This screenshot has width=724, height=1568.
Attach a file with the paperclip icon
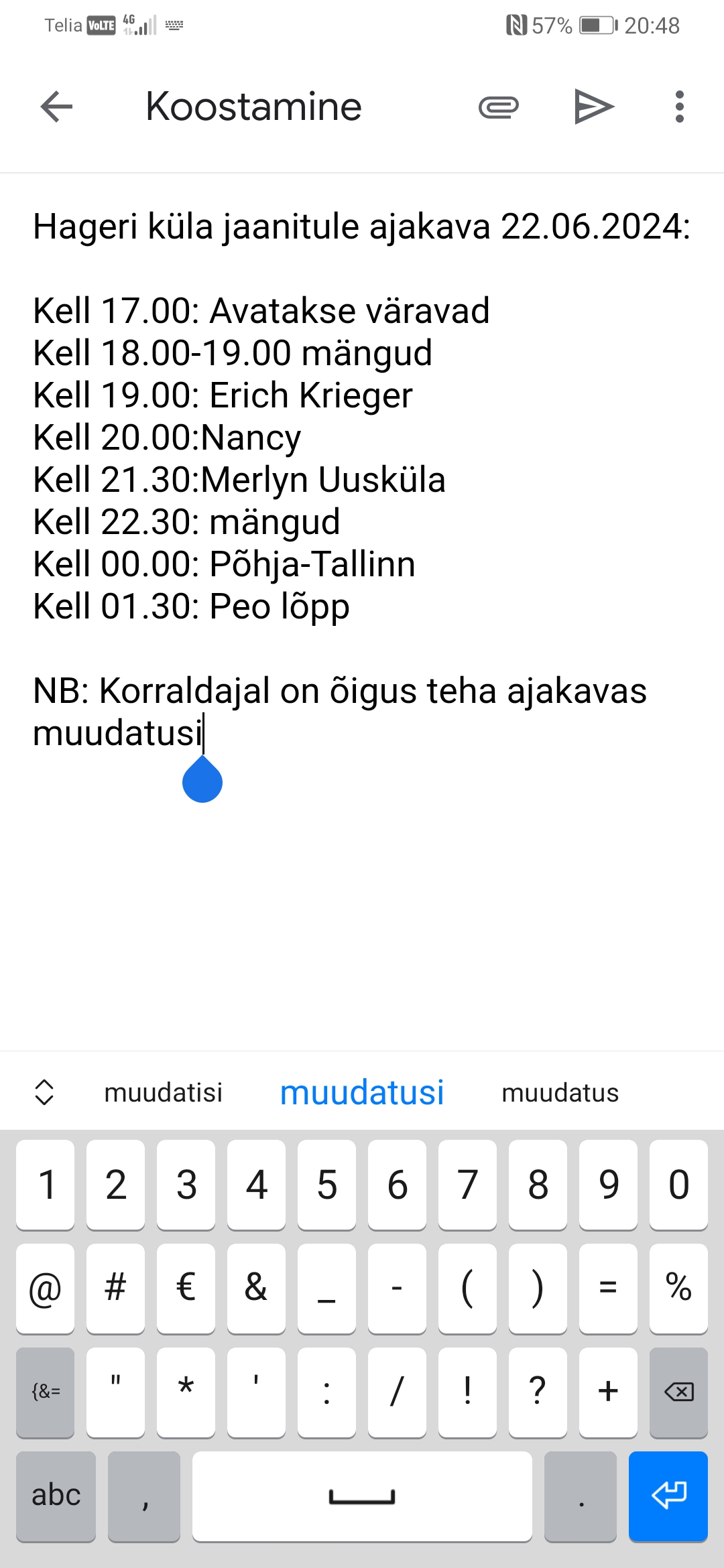(498, 107)
